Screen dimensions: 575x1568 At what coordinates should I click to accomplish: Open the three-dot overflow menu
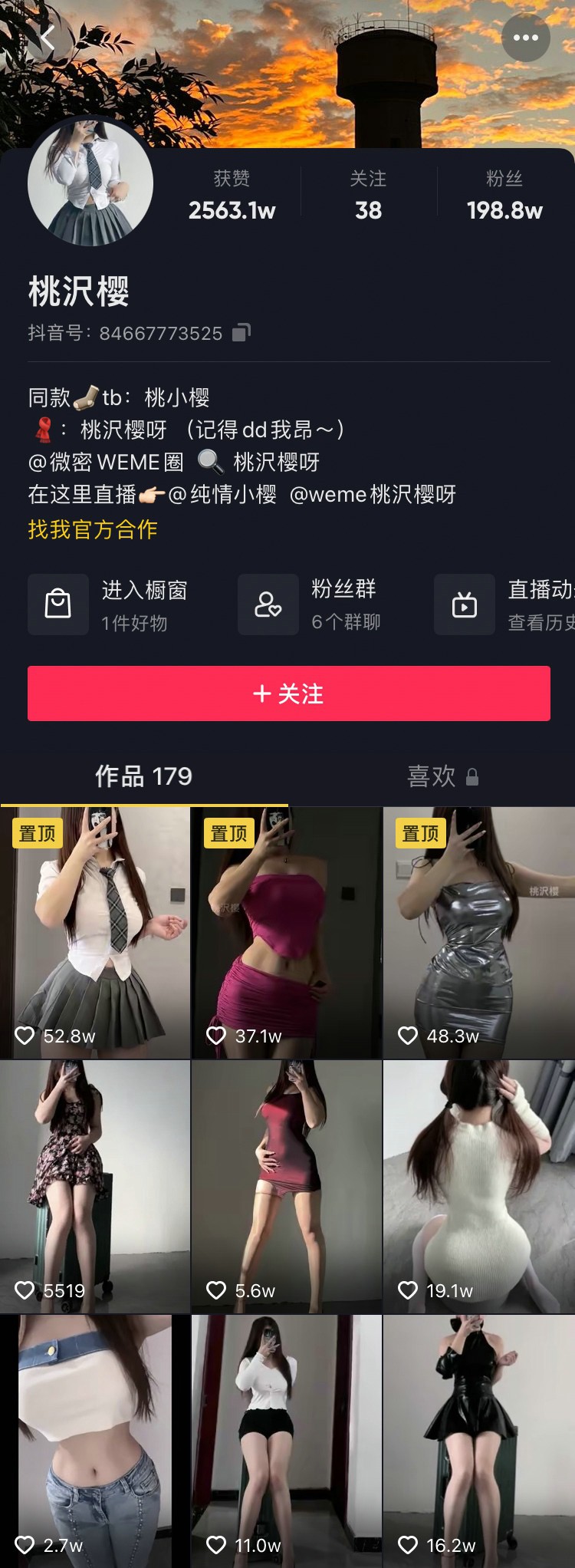point(525,38)
